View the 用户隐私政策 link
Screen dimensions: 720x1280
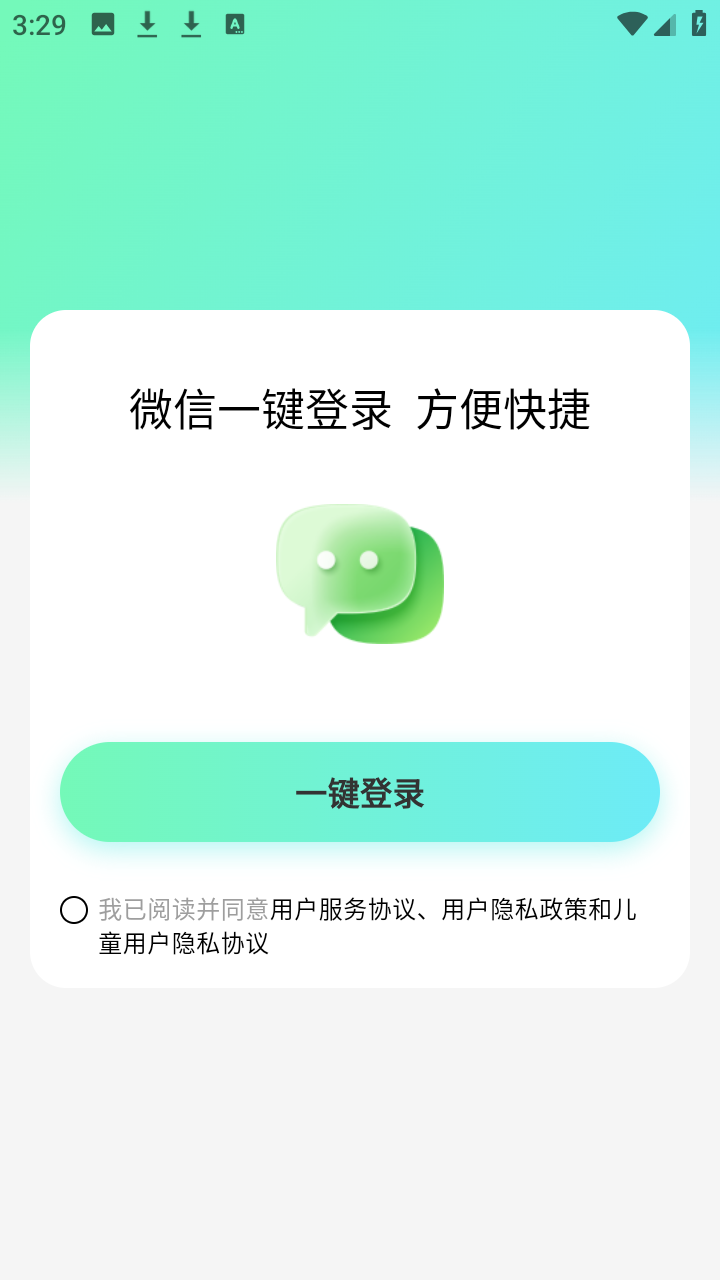pos(514,910)
